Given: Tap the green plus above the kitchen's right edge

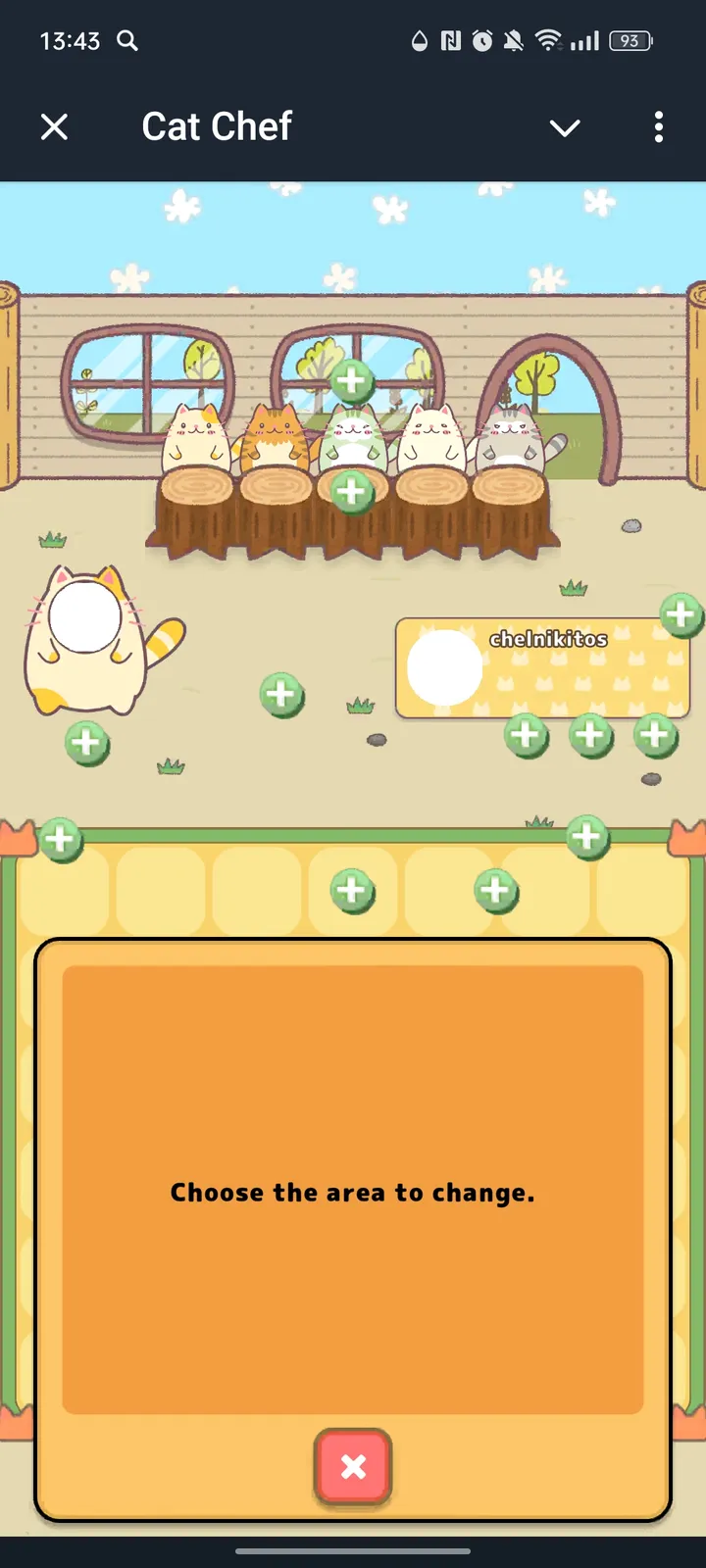Looking at the screenshot, I should point(586,835).
